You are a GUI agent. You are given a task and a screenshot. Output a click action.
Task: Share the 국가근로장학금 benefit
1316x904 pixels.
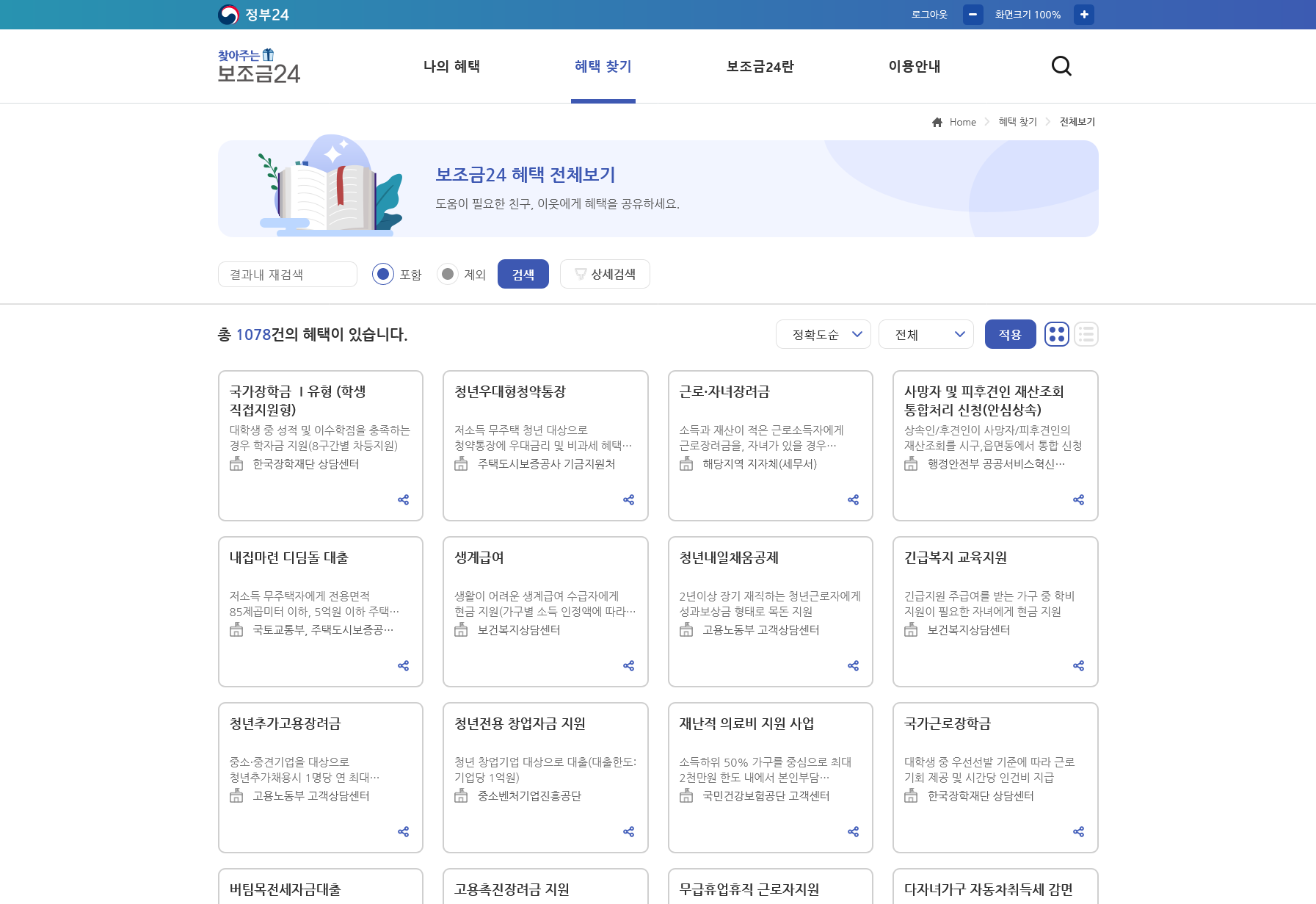pyautogui.click(x=1078, y=831)
